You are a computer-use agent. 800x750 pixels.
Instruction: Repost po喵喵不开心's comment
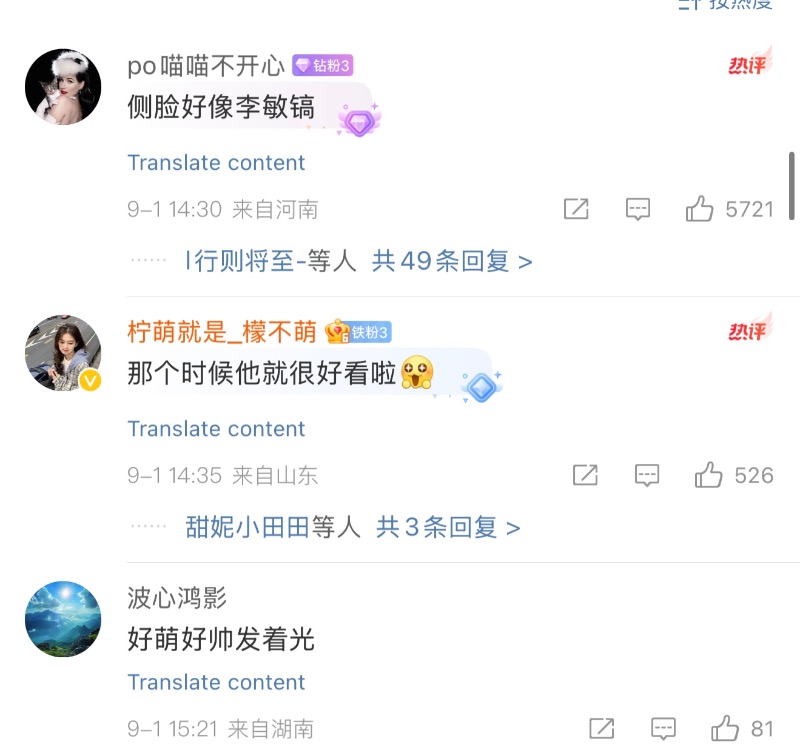pos(576,209)
